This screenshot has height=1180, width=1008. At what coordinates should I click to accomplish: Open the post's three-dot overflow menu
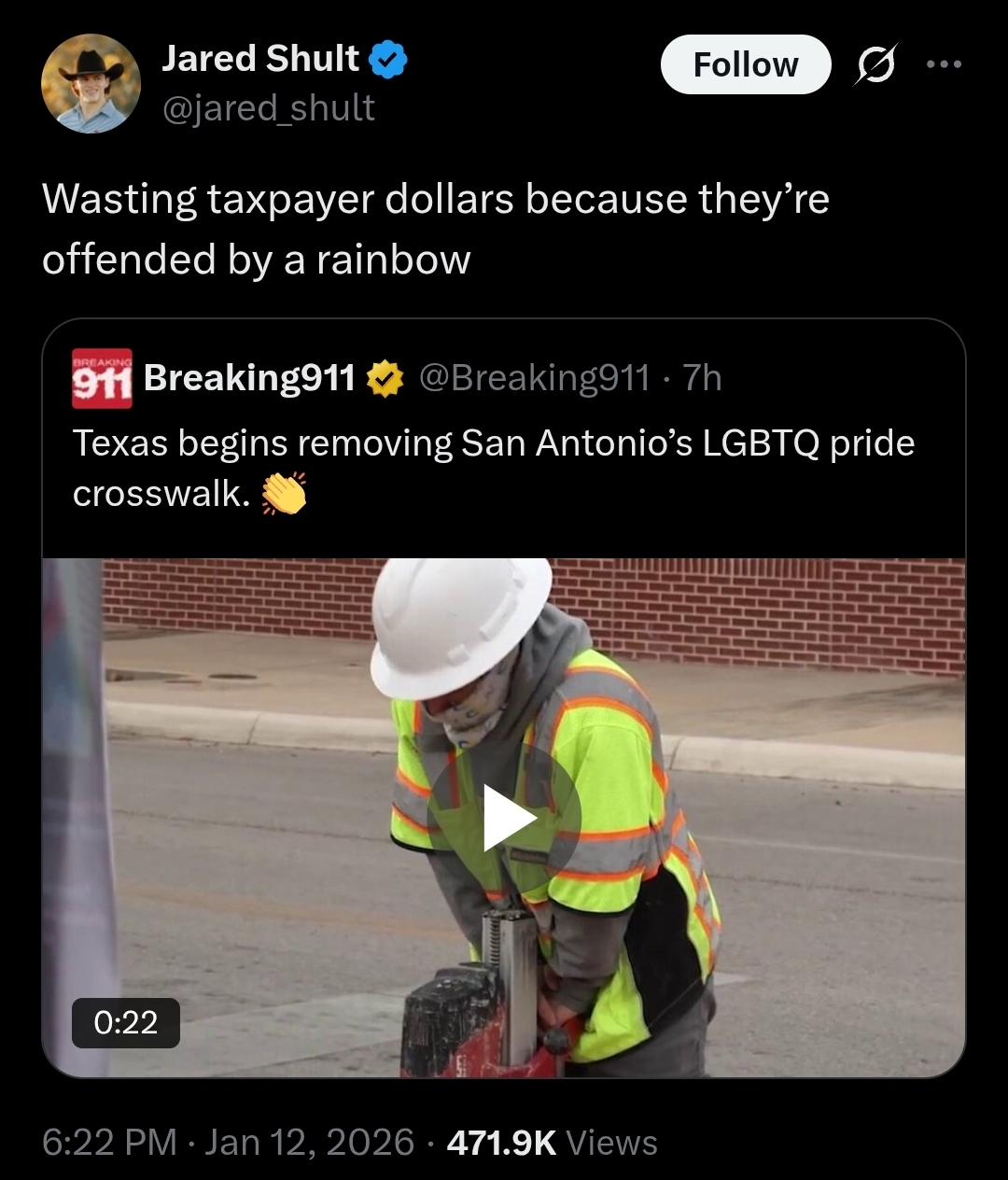(944, 65)
